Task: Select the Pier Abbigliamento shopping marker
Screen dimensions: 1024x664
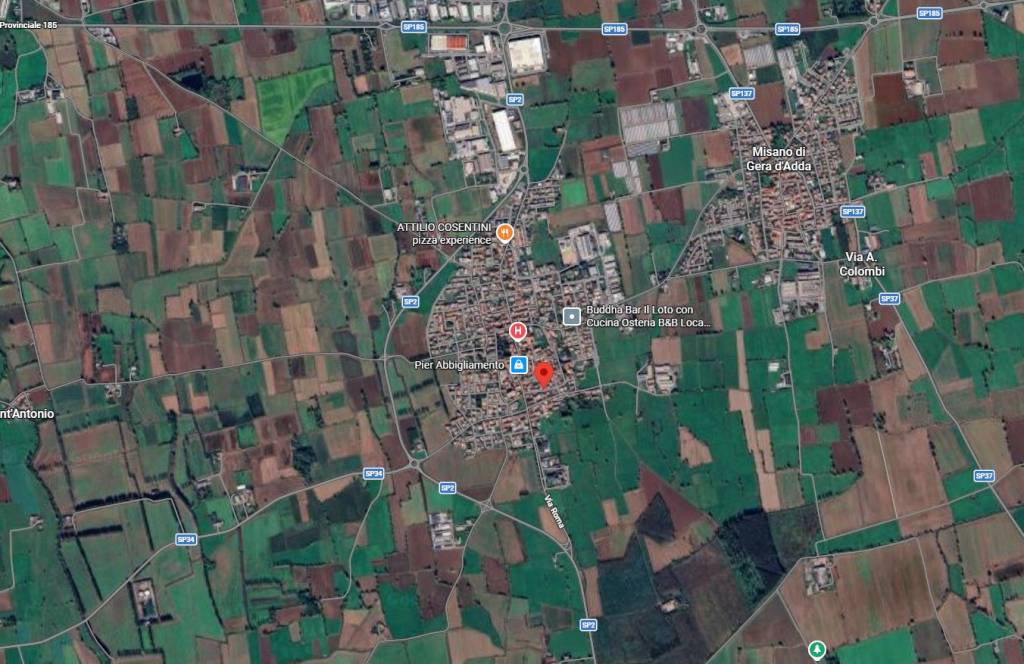Action: [518, 365]
